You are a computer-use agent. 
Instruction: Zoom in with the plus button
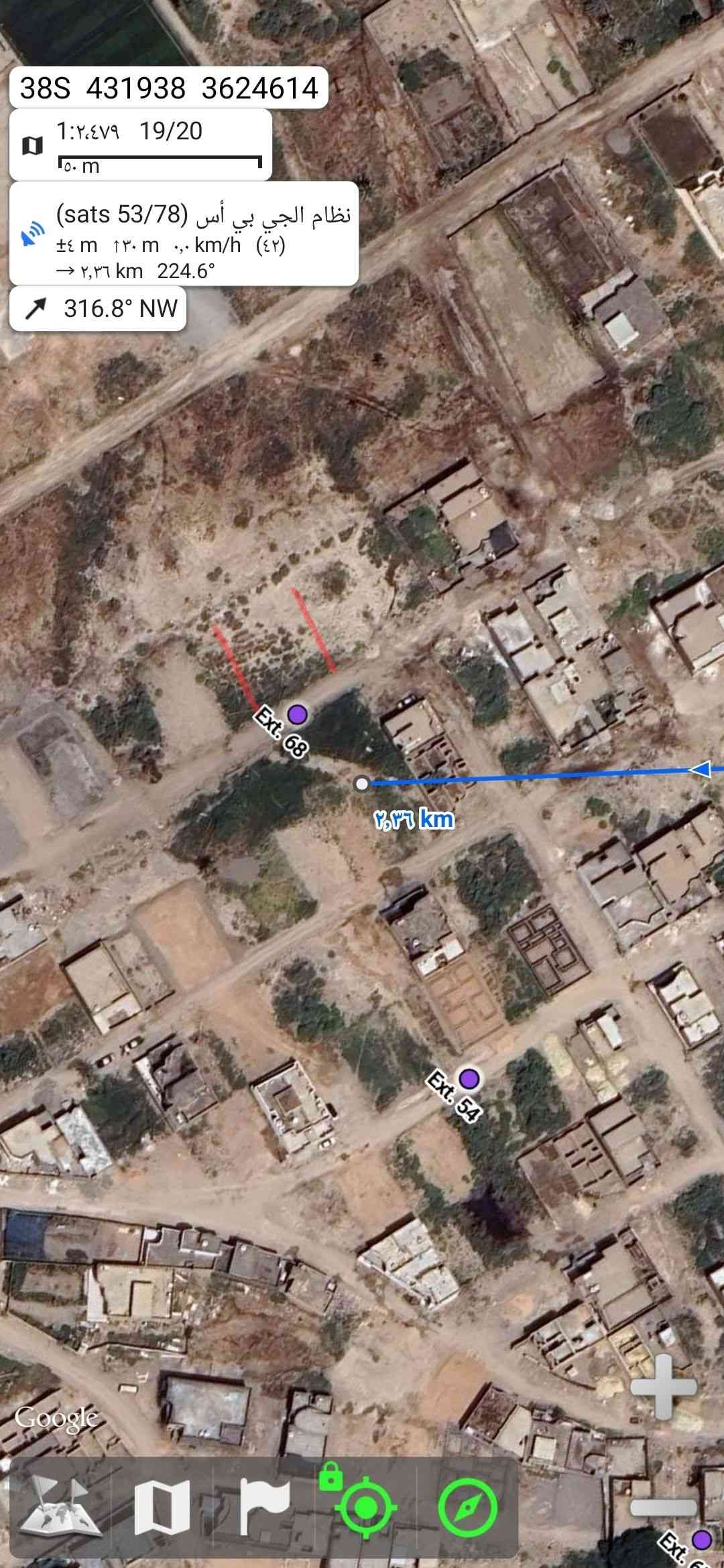coord(662,1388)
